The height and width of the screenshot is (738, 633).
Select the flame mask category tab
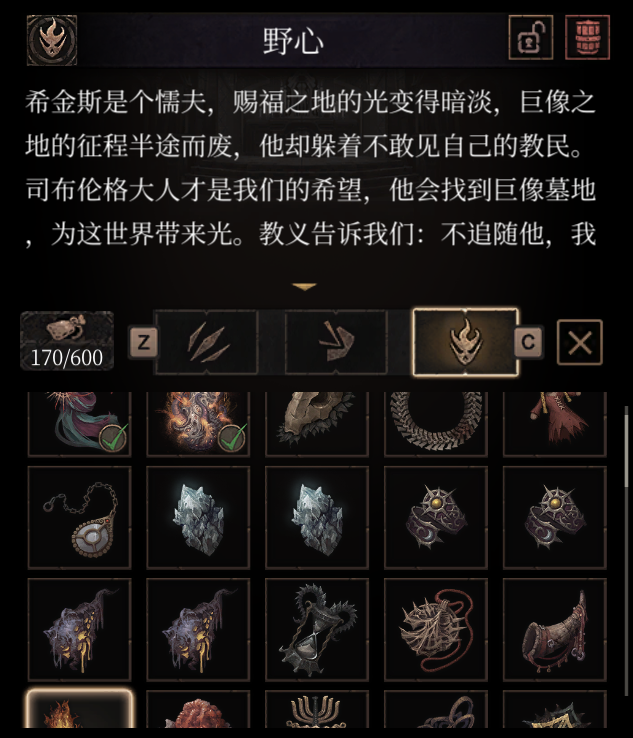[x=465, y=343]
